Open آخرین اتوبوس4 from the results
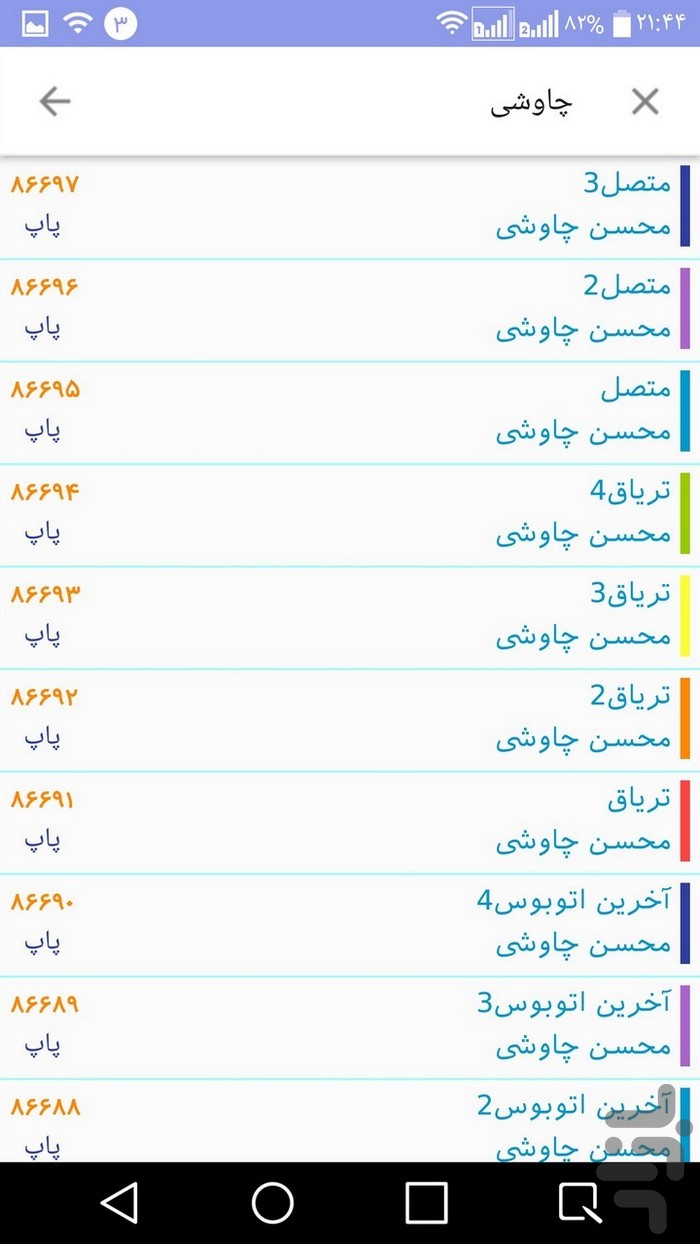This screenshot has height=1244, width=700. [350, 924]
